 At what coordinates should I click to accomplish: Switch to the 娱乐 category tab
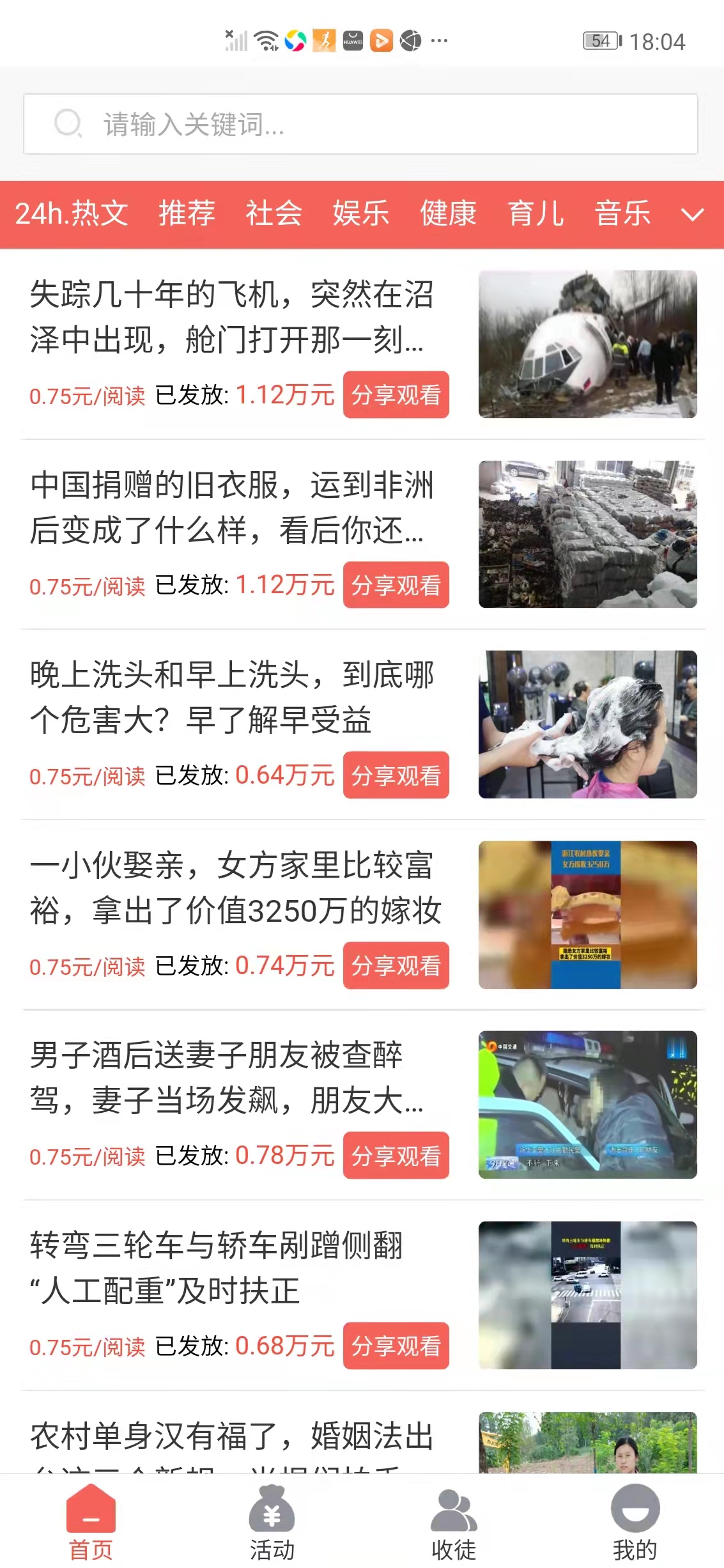359,213
